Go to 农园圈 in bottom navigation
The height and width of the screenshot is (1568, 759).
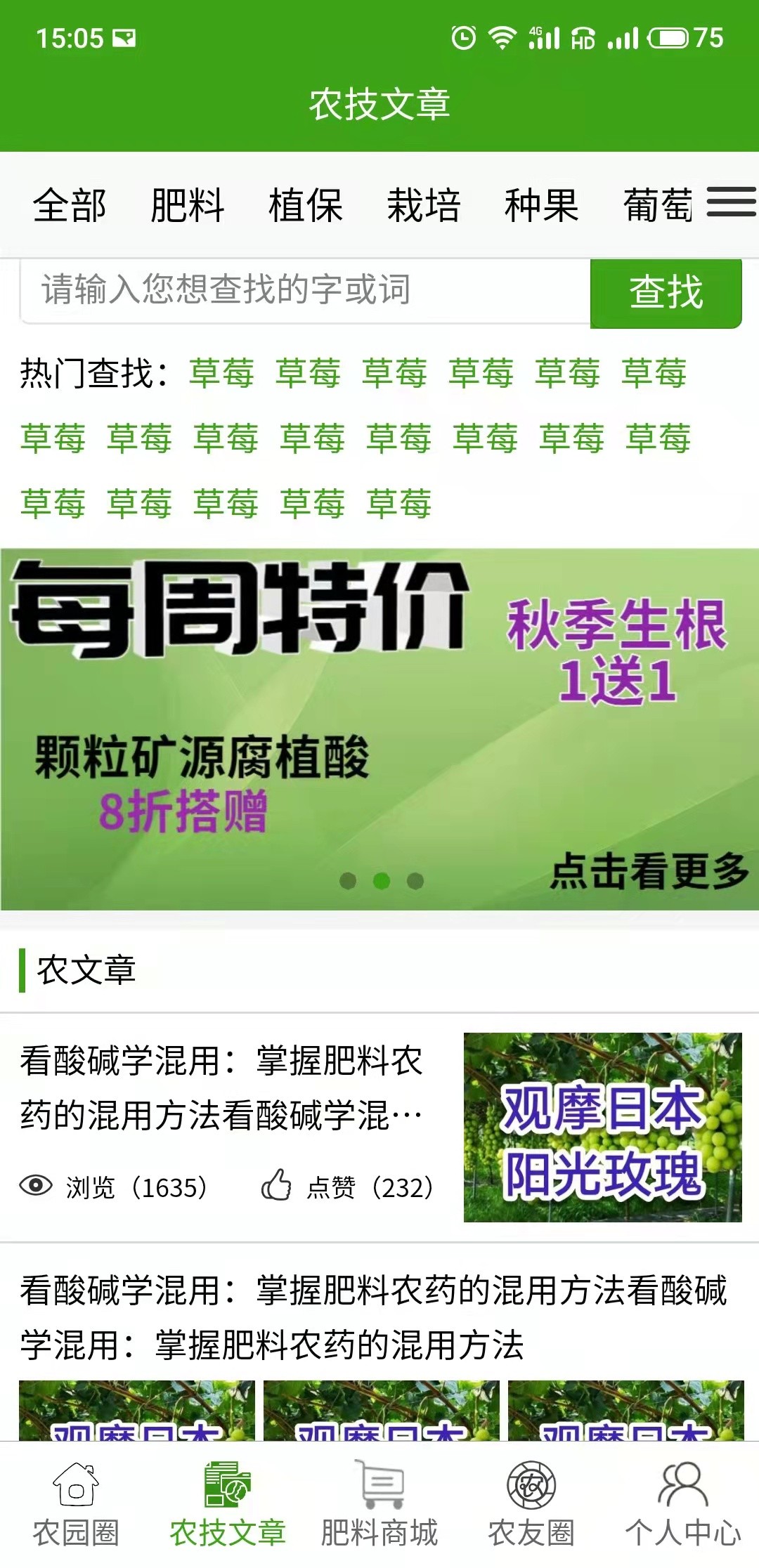(x=76, y=1505)
